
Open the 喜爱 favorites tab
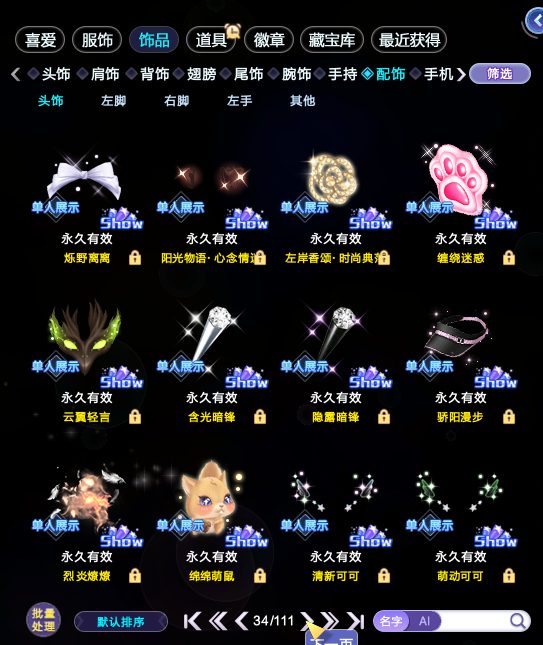[x=40, y=40]
